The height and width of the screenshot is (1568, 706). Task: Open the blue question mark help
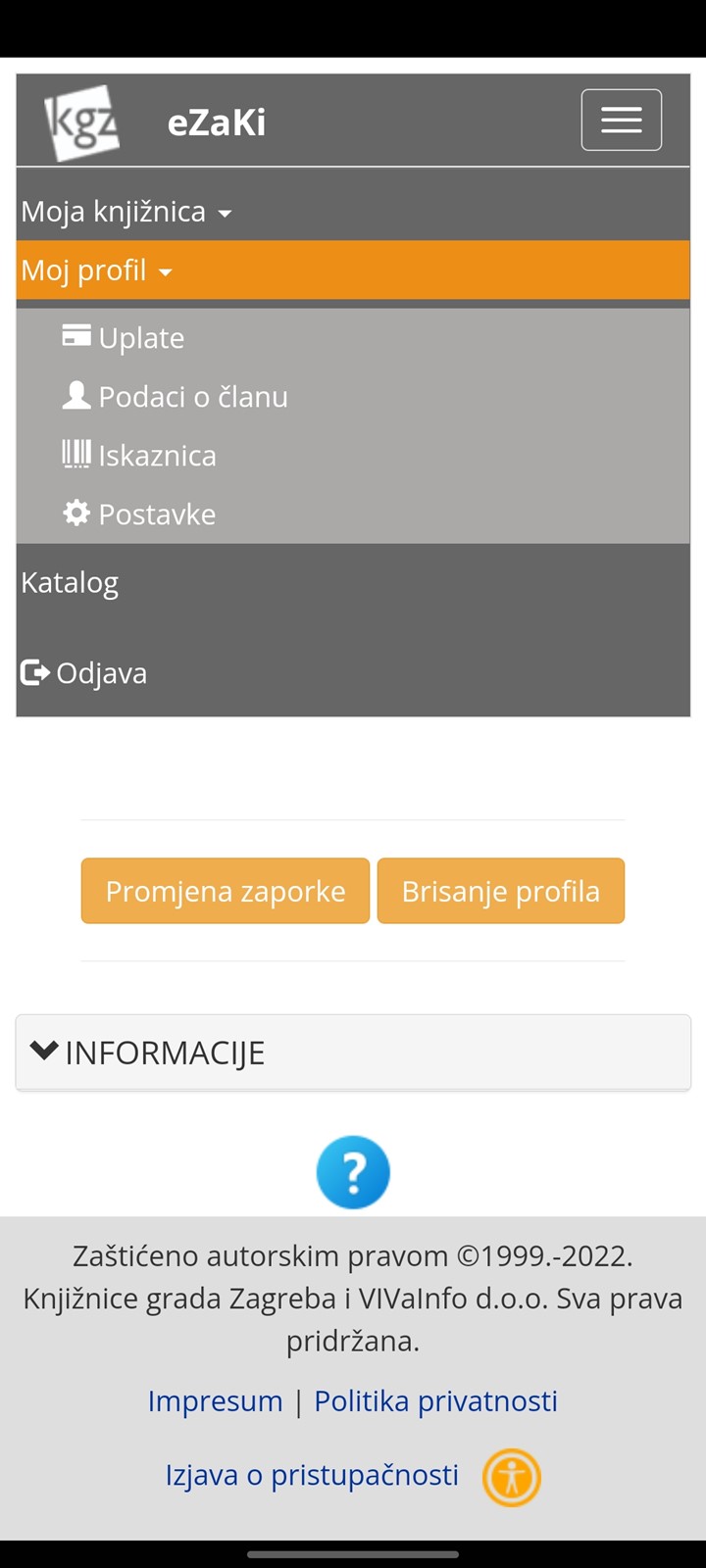(x=353, y=1172)
